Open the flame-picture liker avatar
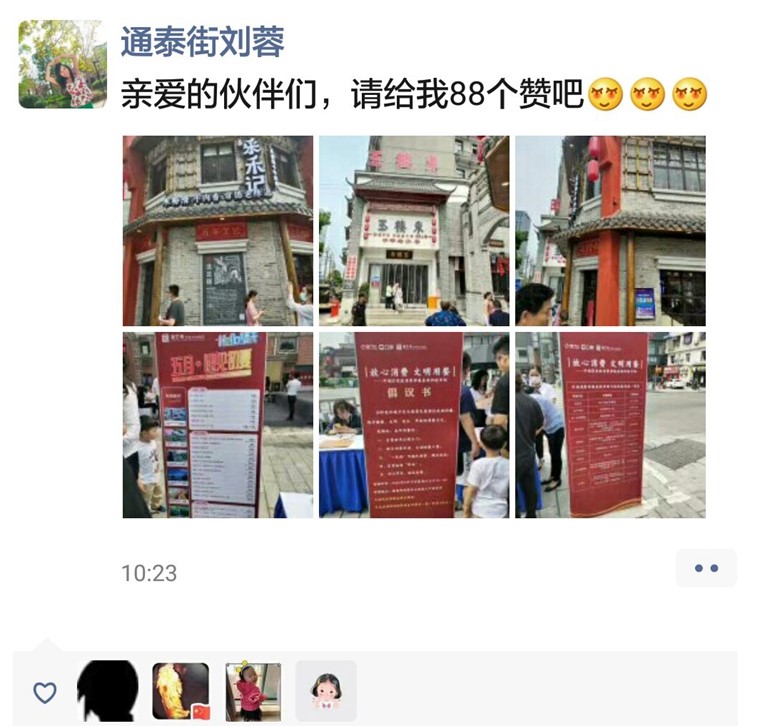The width and height of the screenshot is (760, 726). (181, 691)
